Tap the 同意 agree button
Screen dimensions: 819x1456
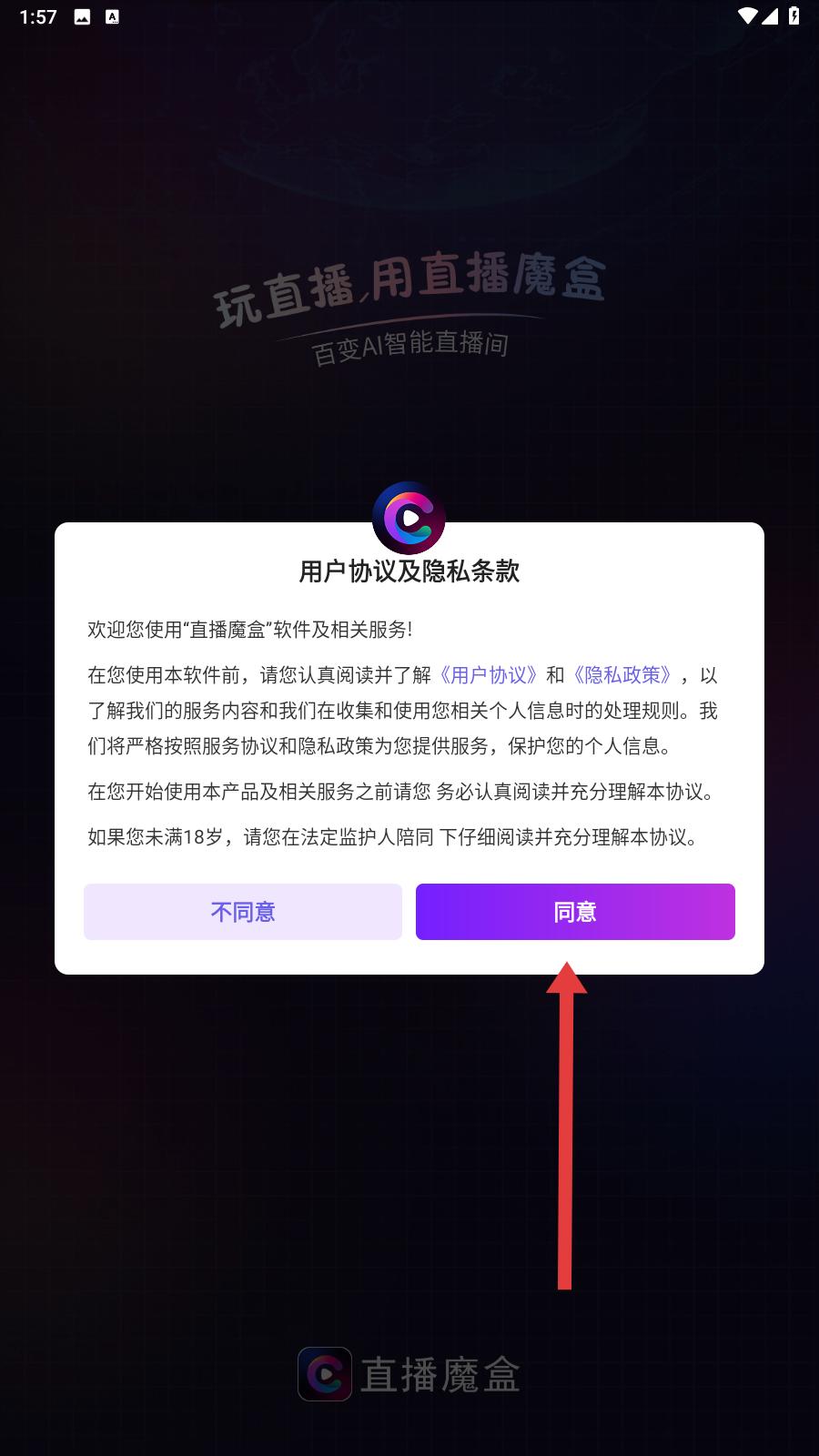[575, 912]
